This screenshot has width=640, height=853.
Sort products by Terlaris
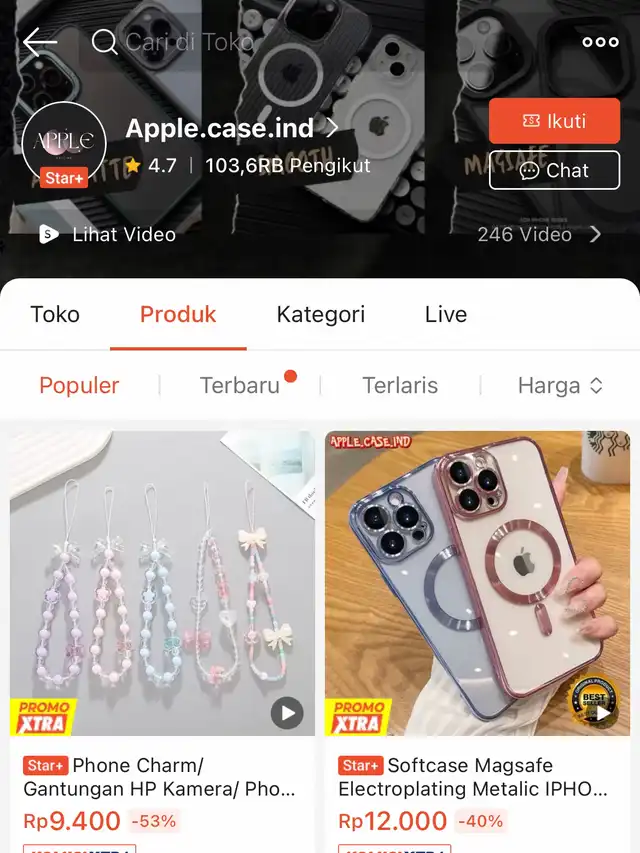coord(400,385)
